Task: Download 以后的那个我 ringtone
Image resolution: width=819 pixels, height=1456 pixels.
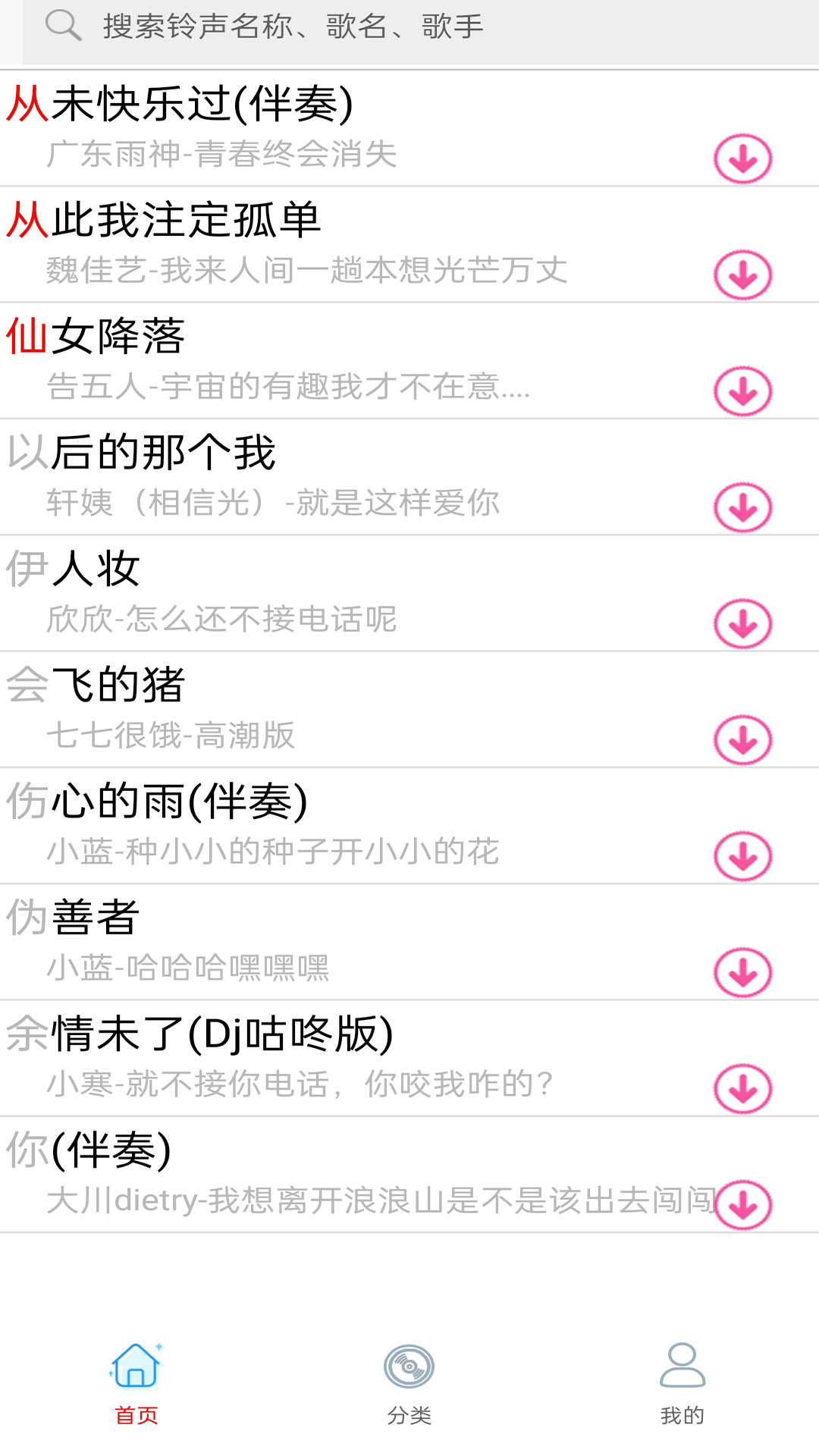Action: click(x=743, y=507)
